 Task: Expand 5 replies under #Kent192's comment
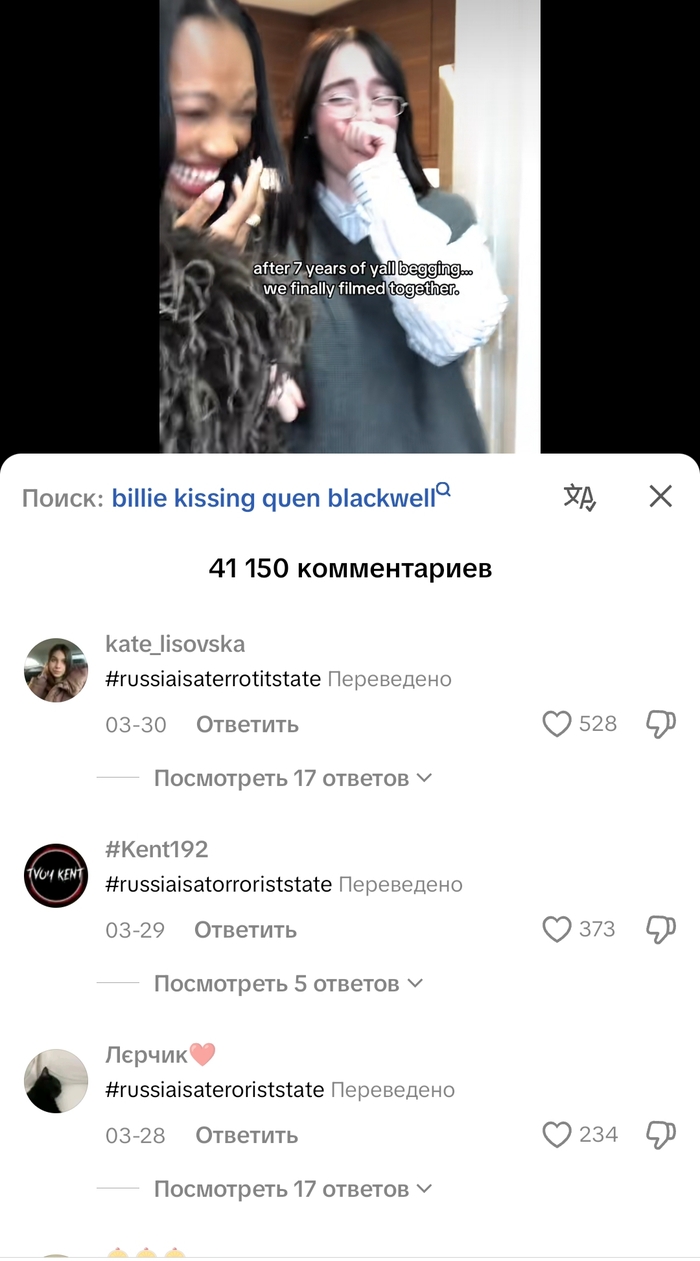tap(288, 984)
